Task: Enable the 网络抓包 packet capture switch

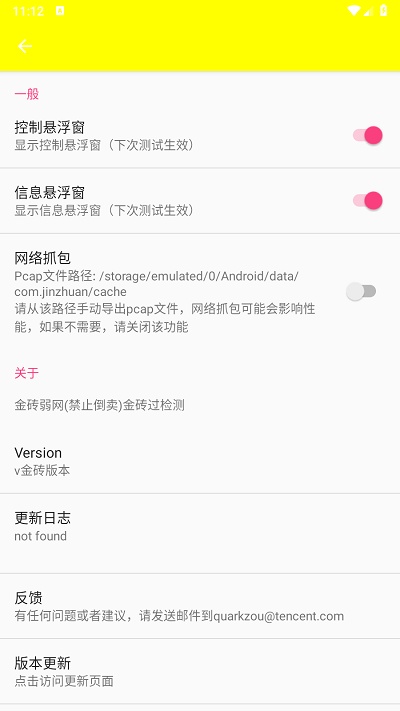Action: (361, 291)
